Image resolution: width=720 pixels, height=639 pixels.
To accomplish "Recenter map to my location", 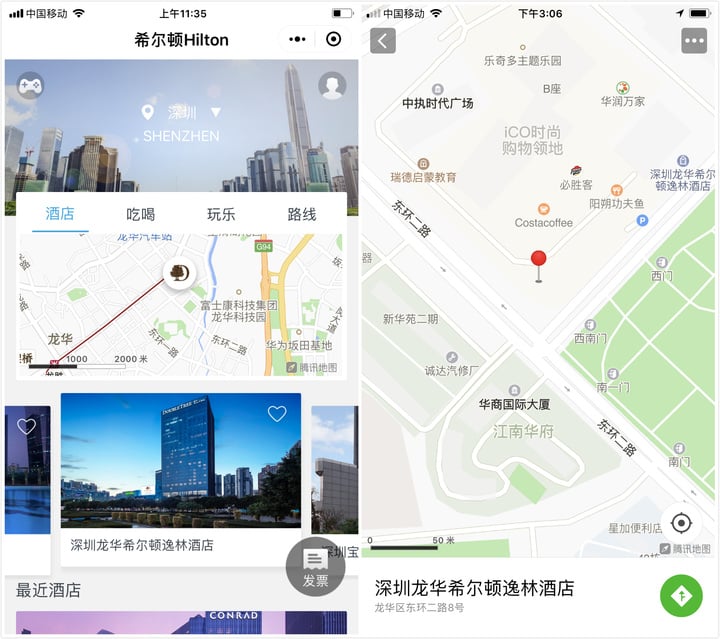I will tap(681, 523).
